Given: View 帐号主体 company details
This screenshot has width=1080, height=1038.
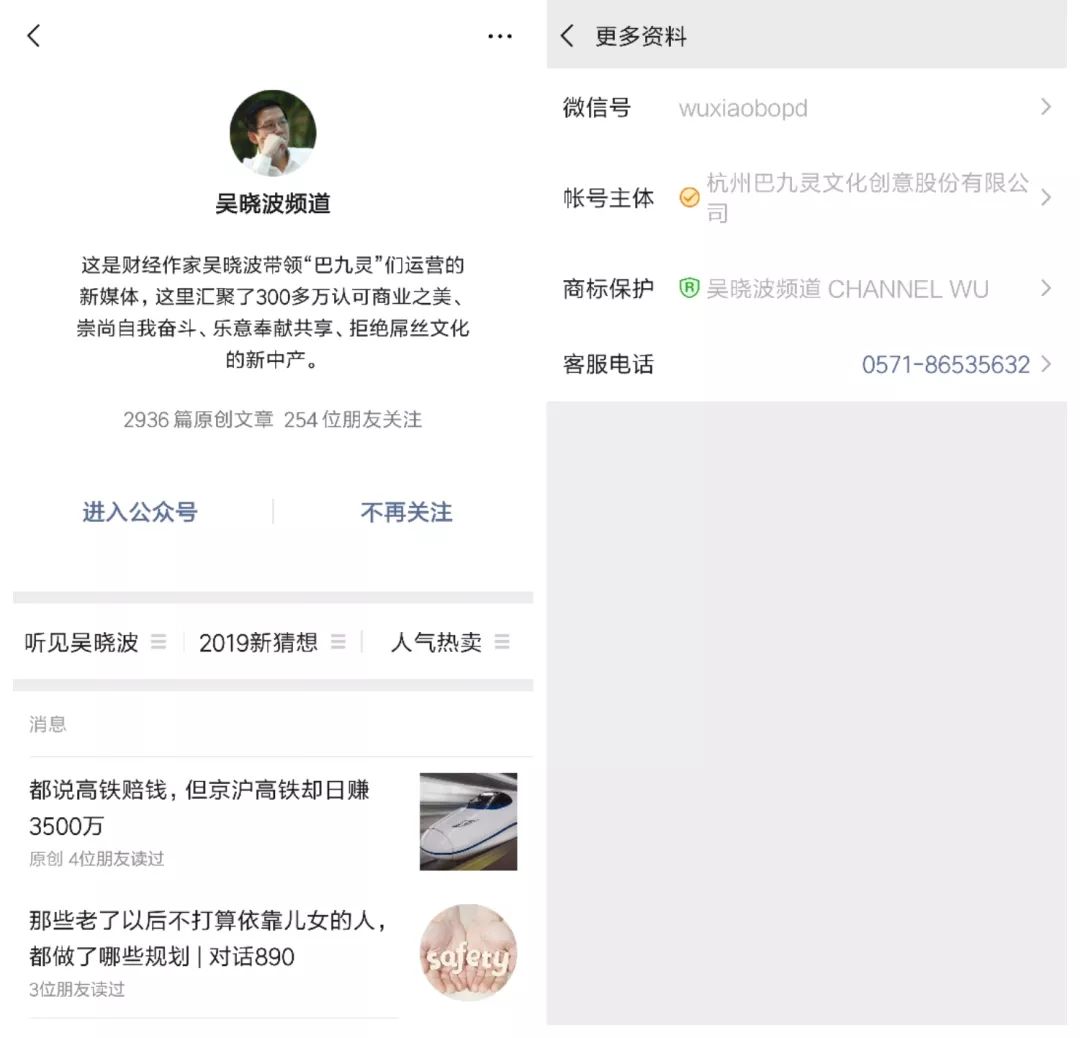Looking at the screenshot, I should point(806,198).
